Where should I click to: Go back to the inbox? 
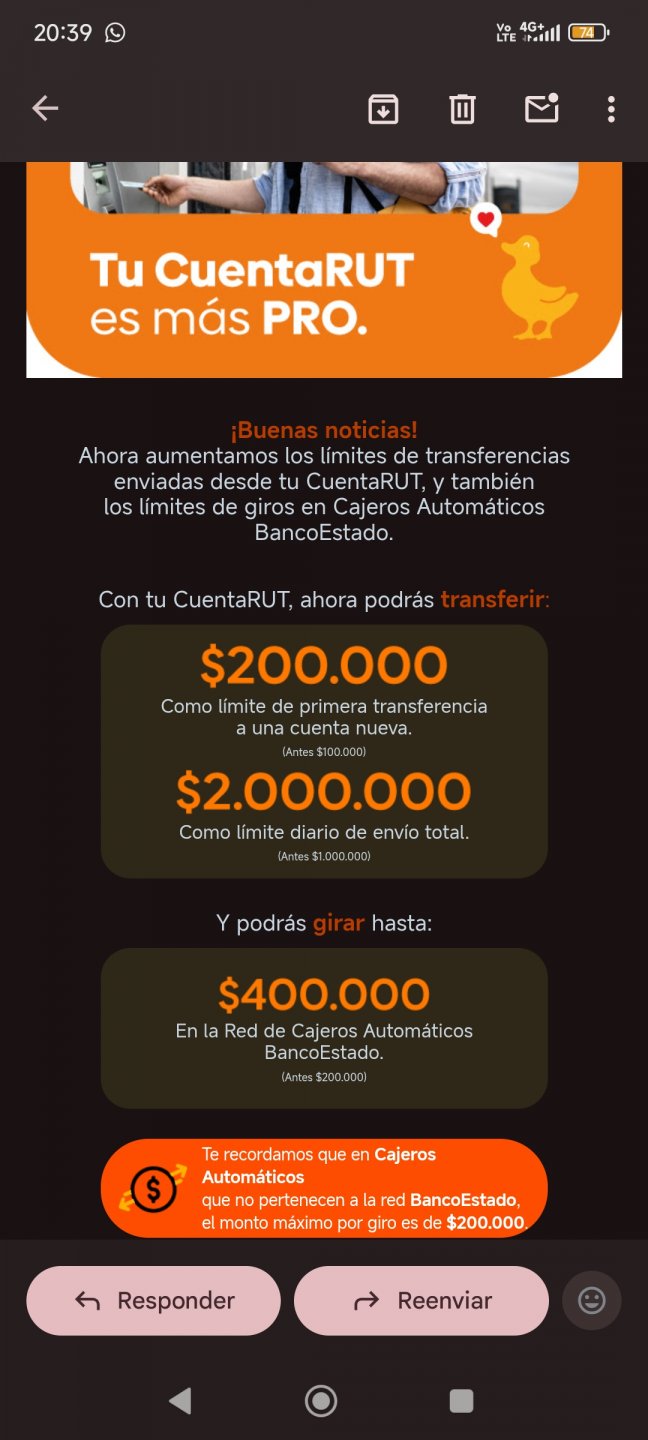tap(45, 108)
